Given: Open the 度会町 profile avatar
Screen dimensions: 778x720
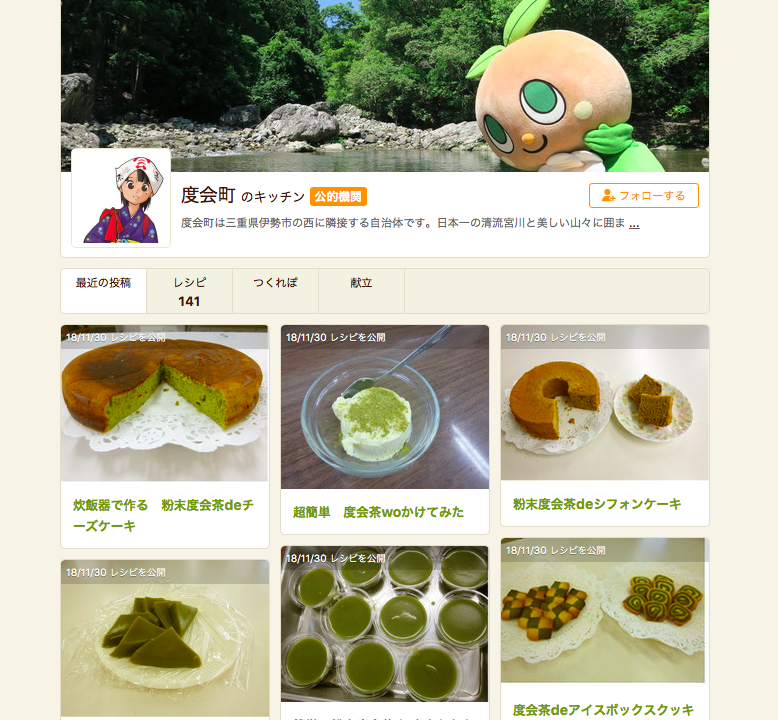Looking at the screenshot, I should coord(121,198).
